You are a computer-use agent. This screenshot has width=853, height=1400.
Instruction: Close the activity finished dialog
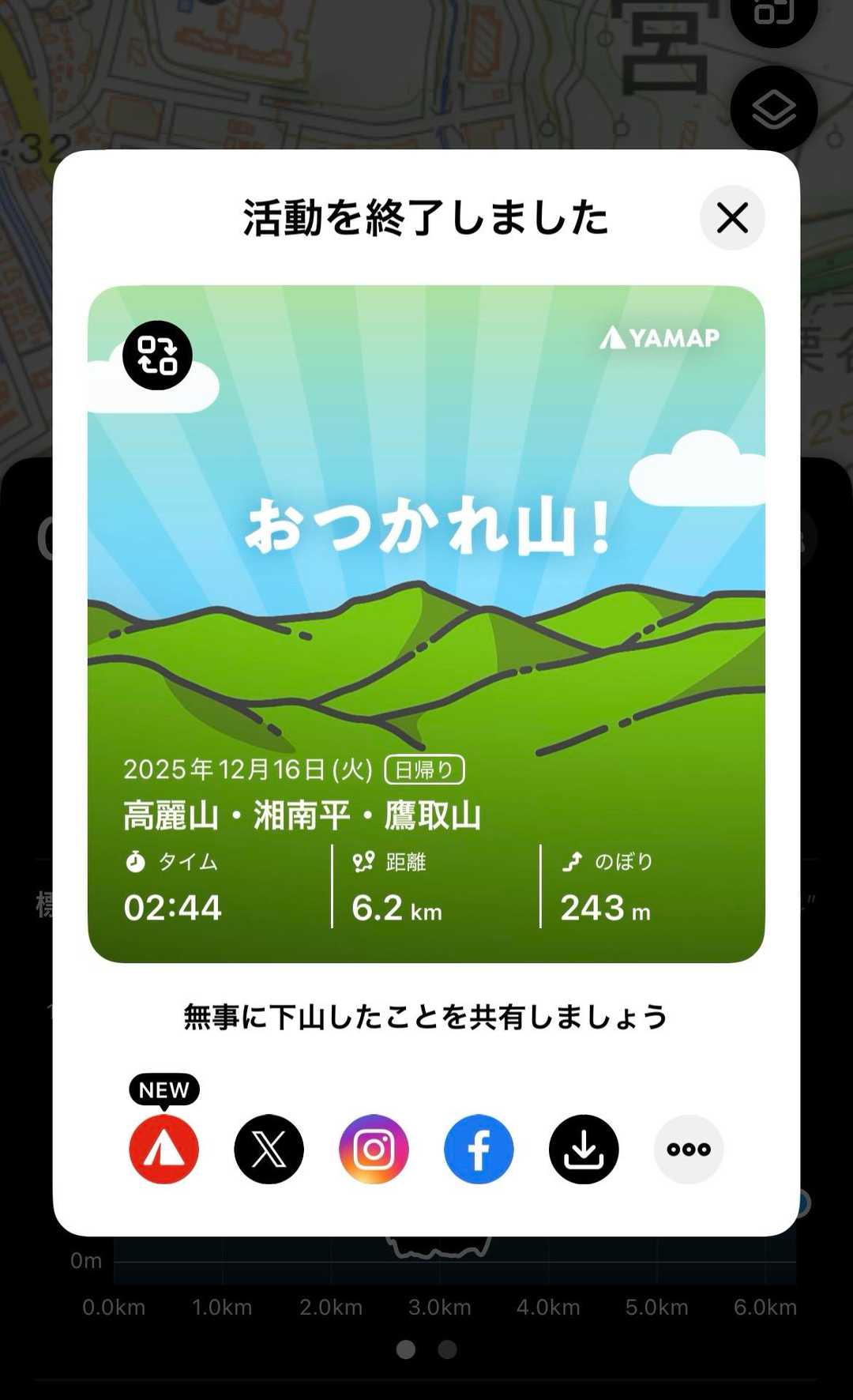pos(732,217)
